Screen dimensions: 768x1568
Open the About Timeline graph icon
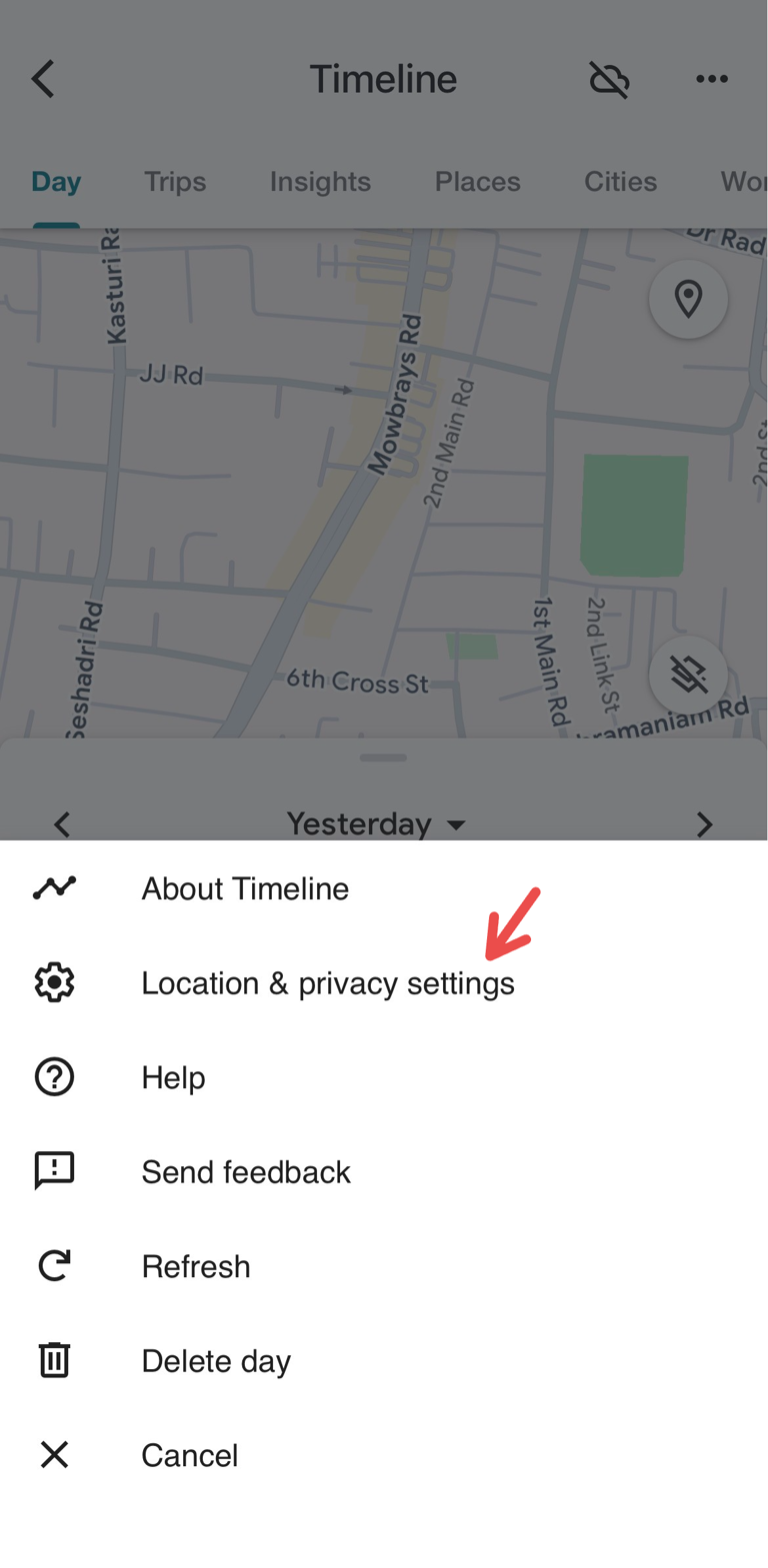[x=55, y=887]
